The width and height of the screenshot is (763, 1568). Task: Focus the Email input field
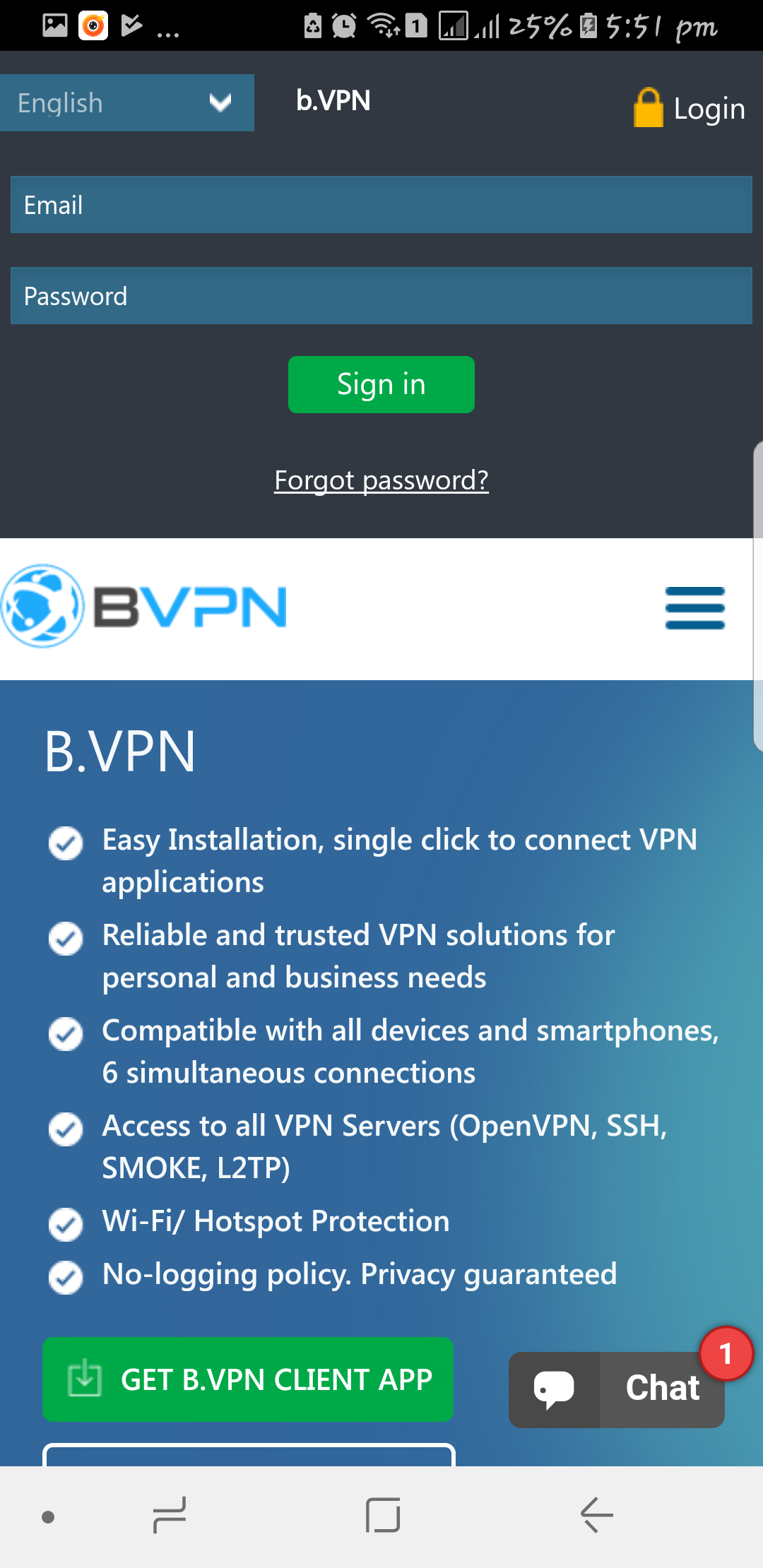pos(381,205)
